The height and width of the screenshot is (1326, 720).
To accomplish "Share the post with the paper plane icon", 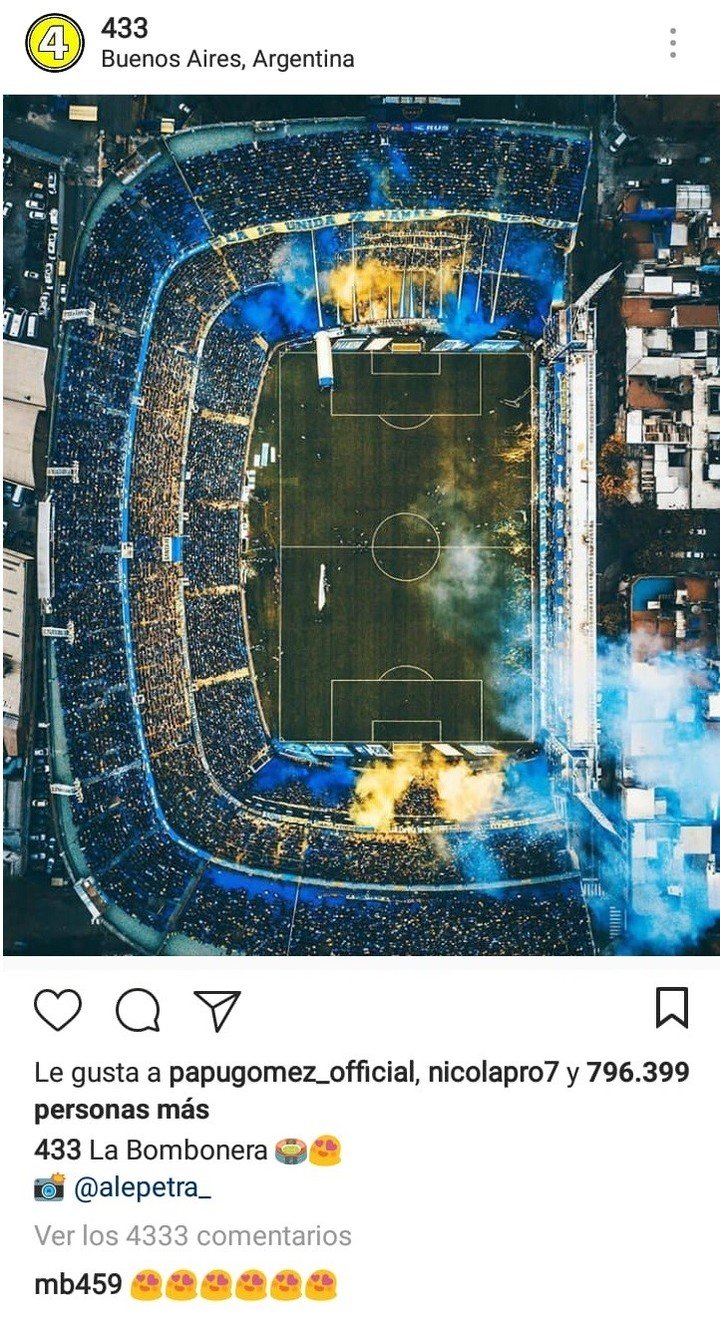I will (x=217, y=1010).
